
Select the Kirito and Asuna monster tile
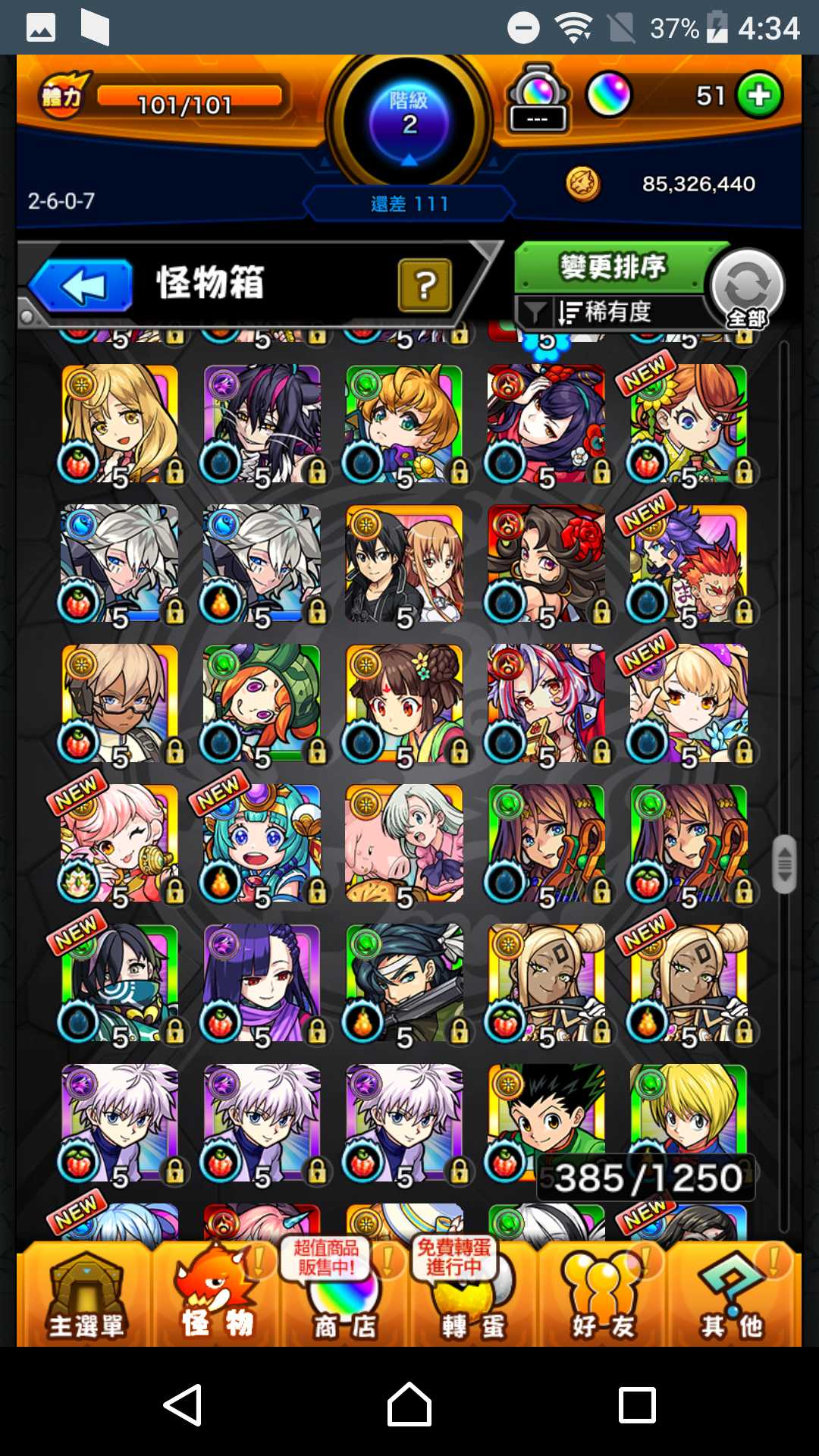403,563
